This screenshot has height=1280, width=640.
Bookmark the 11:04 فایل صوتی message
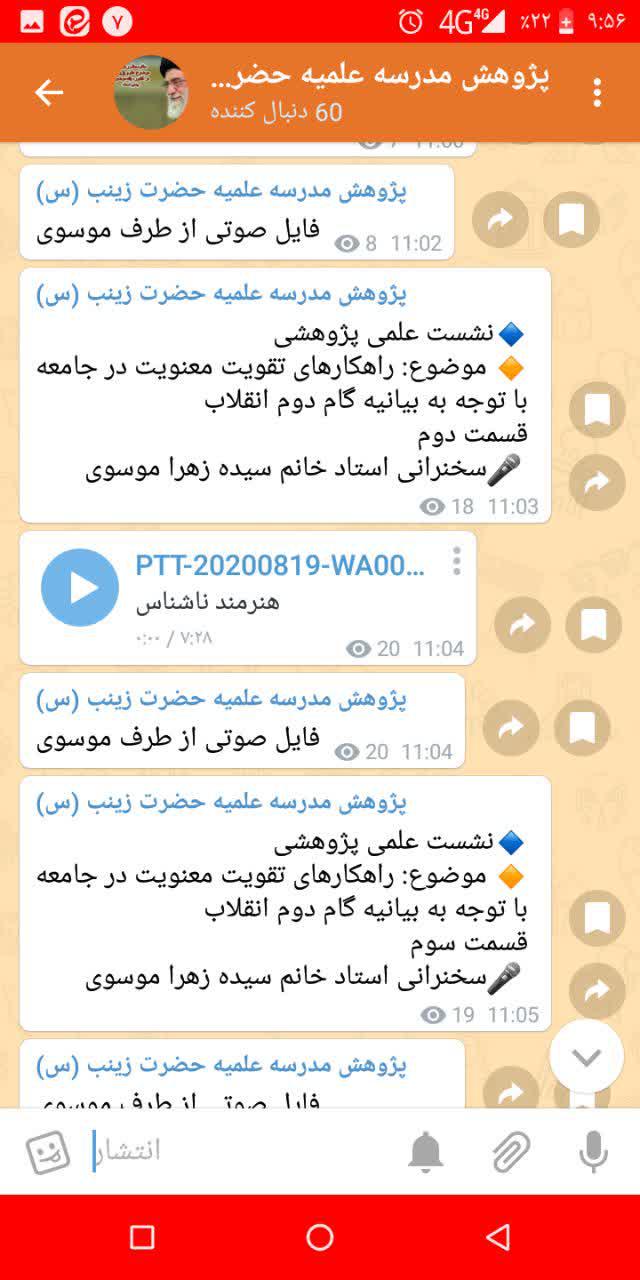pos(583,728)
